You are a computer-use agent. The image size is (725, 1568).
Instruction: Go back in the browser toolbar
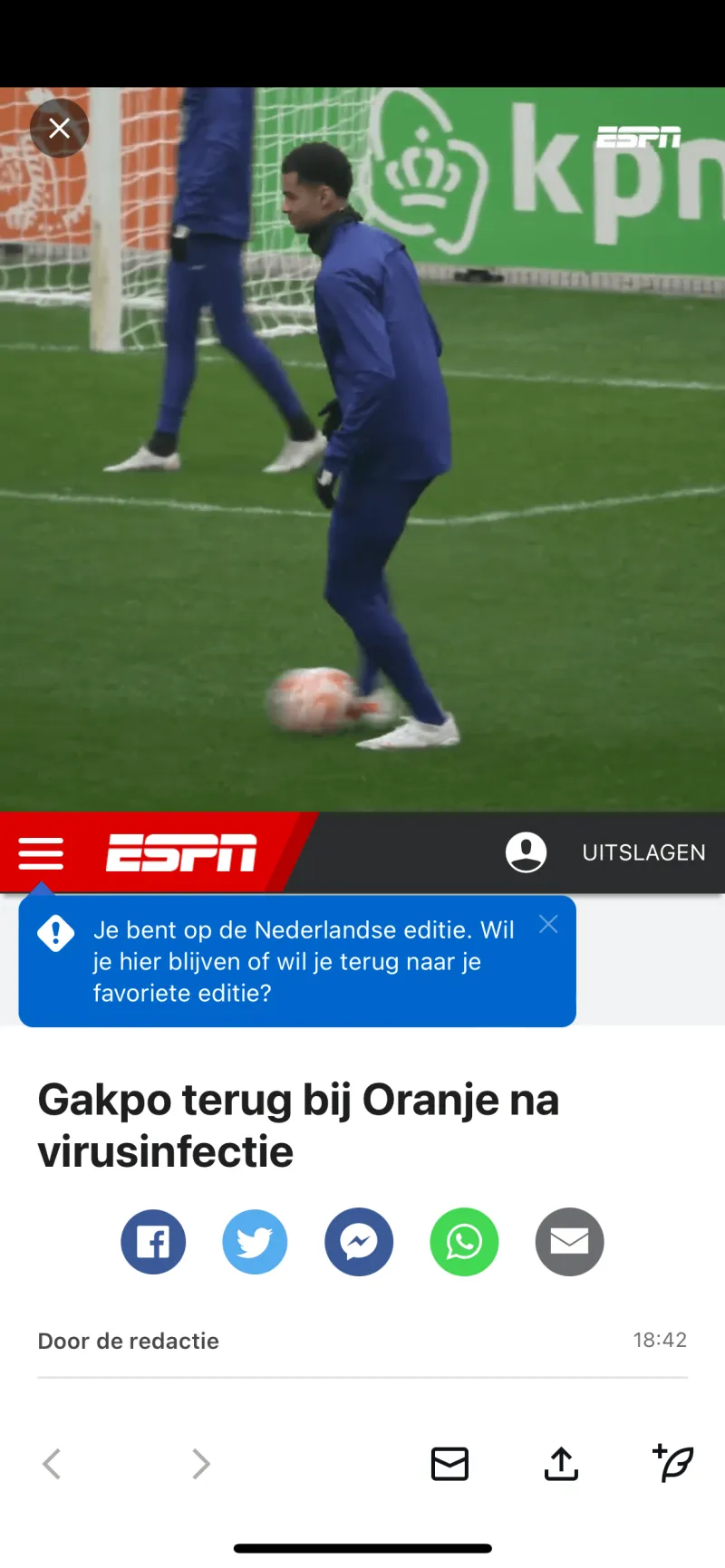(53, 1464)
